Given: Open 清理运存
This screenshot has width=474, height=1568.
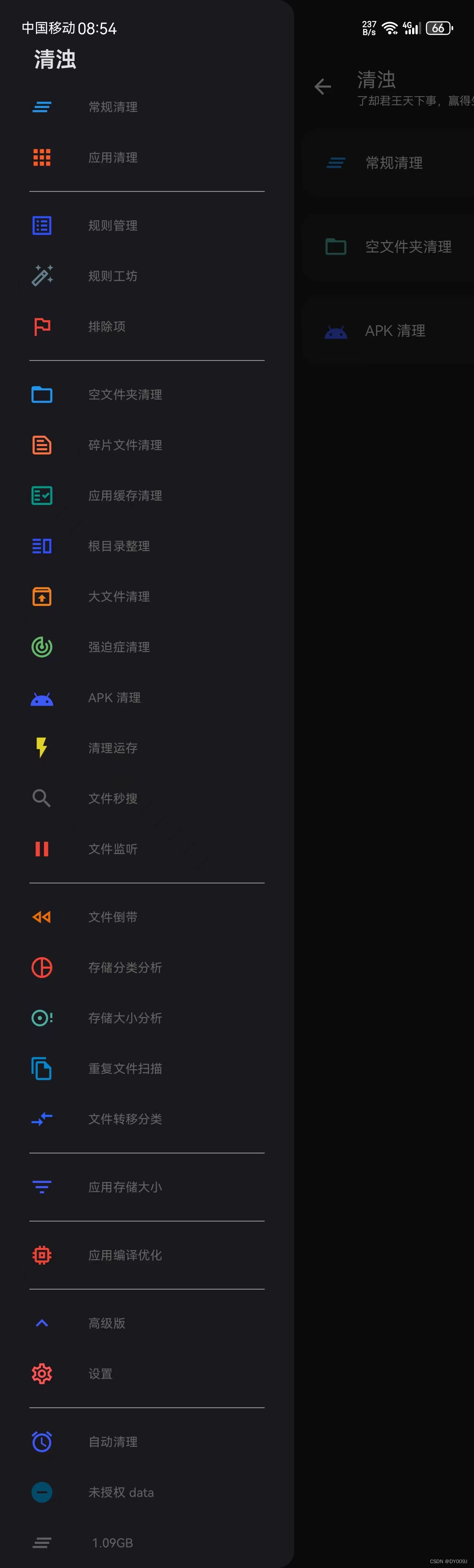Looking at the screenshot, I should click(112, 748).
